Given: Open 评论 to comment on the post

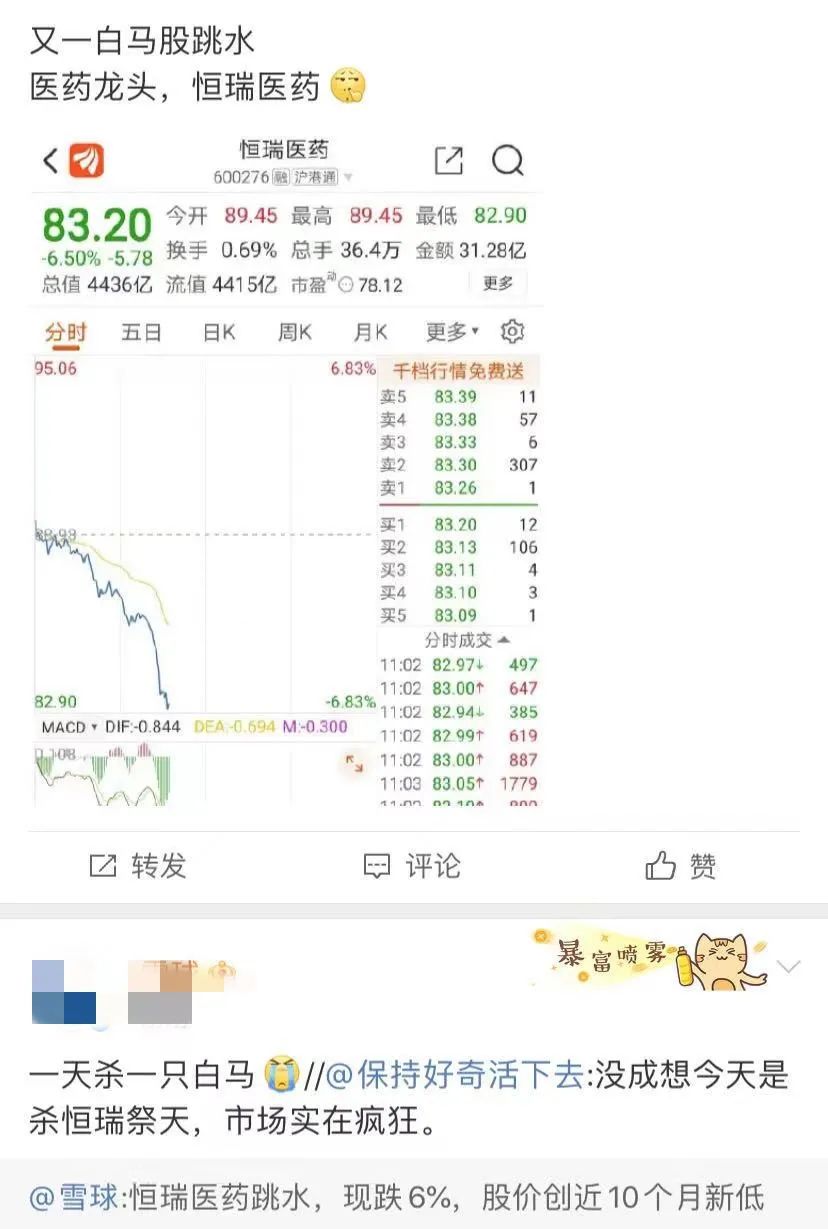Looking at the screenshot, I should 412,866.
